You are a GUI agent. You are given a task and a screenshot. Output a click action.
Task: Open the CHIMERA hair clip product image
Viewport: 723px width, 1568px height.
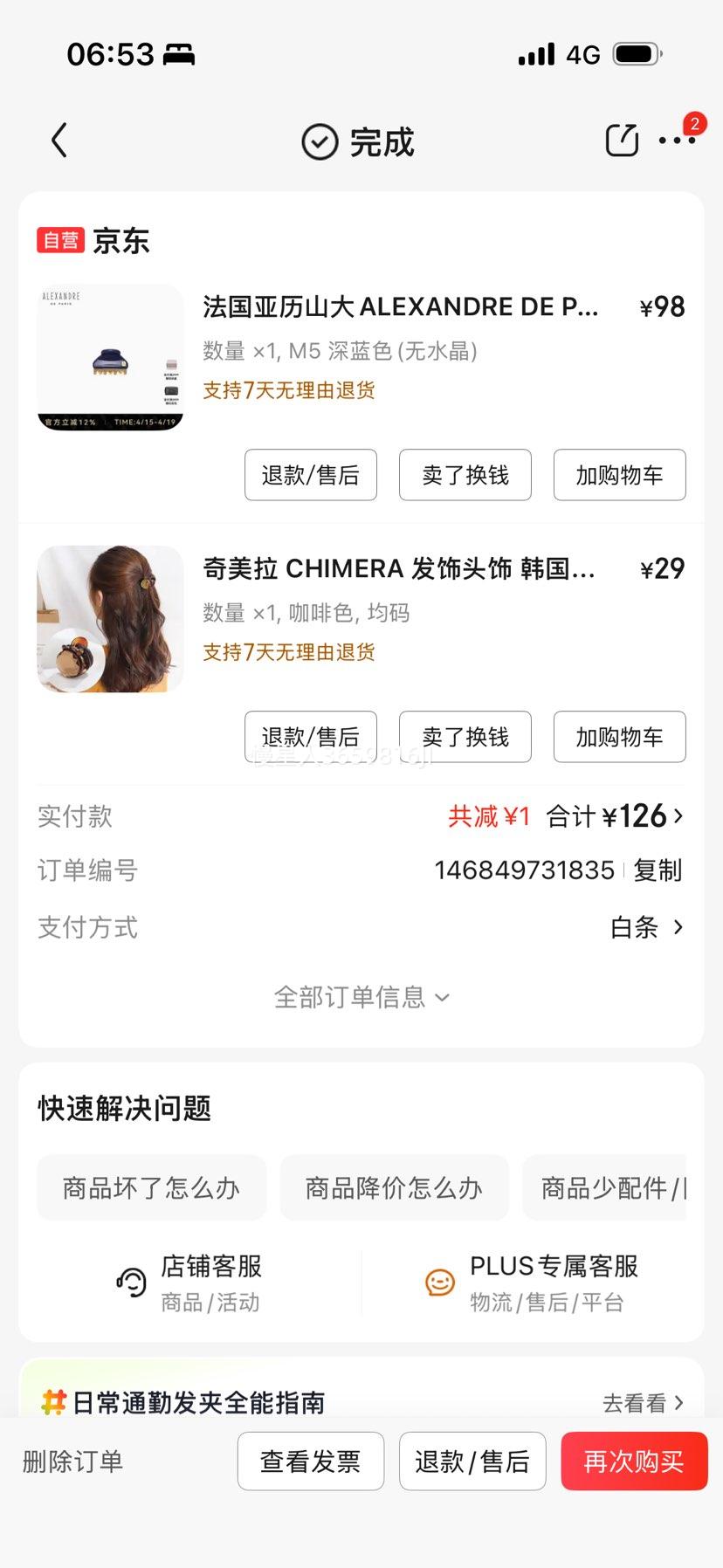point(110,619)
